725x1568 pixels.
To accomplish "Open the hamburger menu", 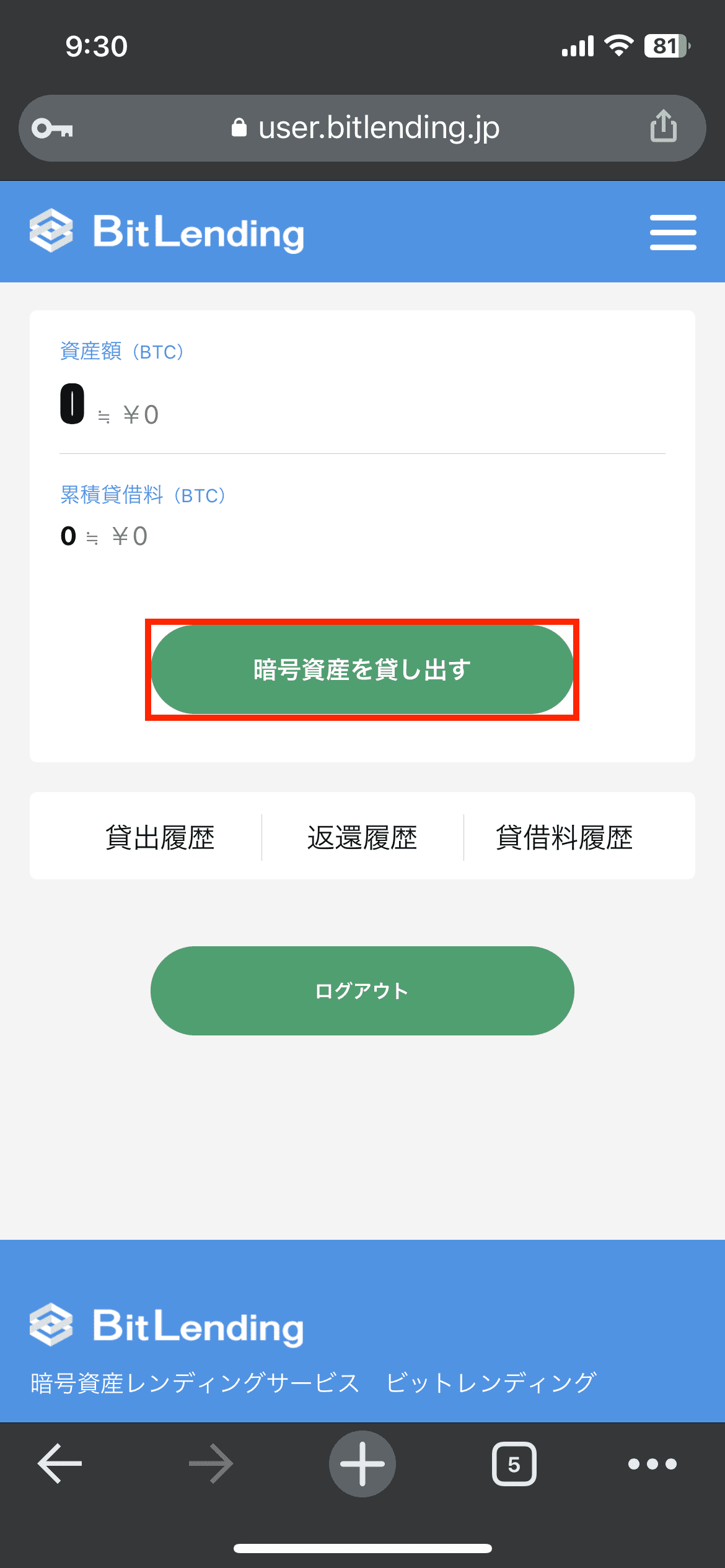I will coord(673,232).
